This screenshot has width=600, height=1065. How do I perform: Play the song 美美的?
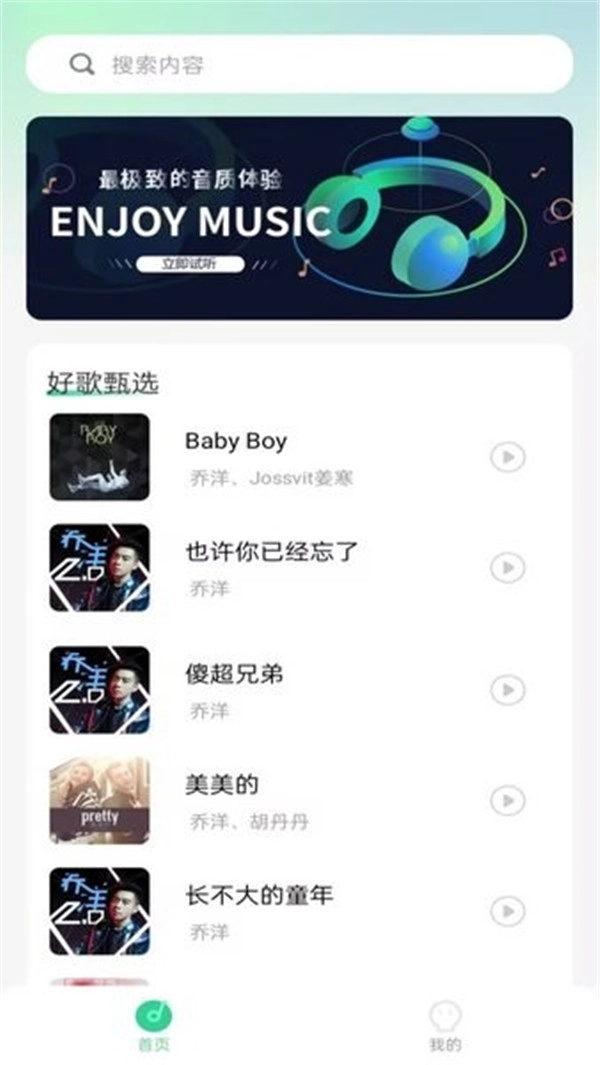(x=508, y=800)
